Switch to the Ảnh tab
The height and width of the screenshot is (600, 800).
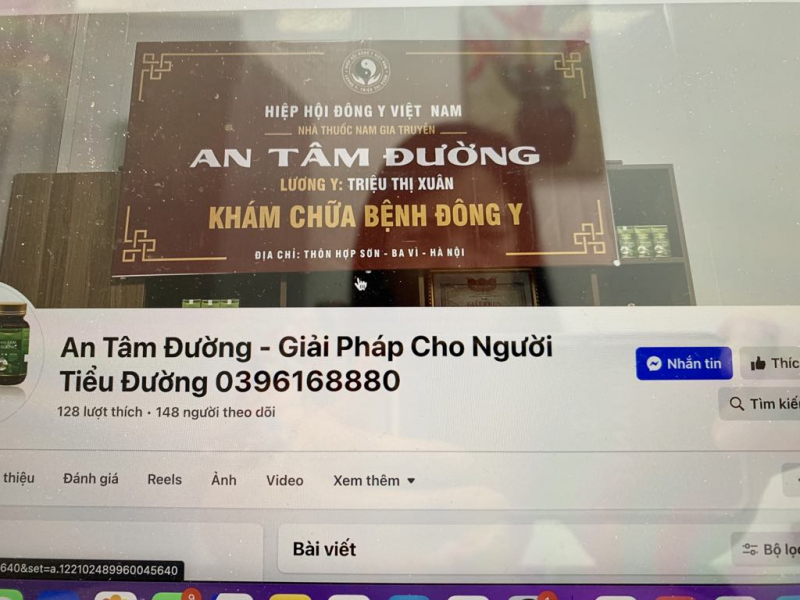pos(224,480)
